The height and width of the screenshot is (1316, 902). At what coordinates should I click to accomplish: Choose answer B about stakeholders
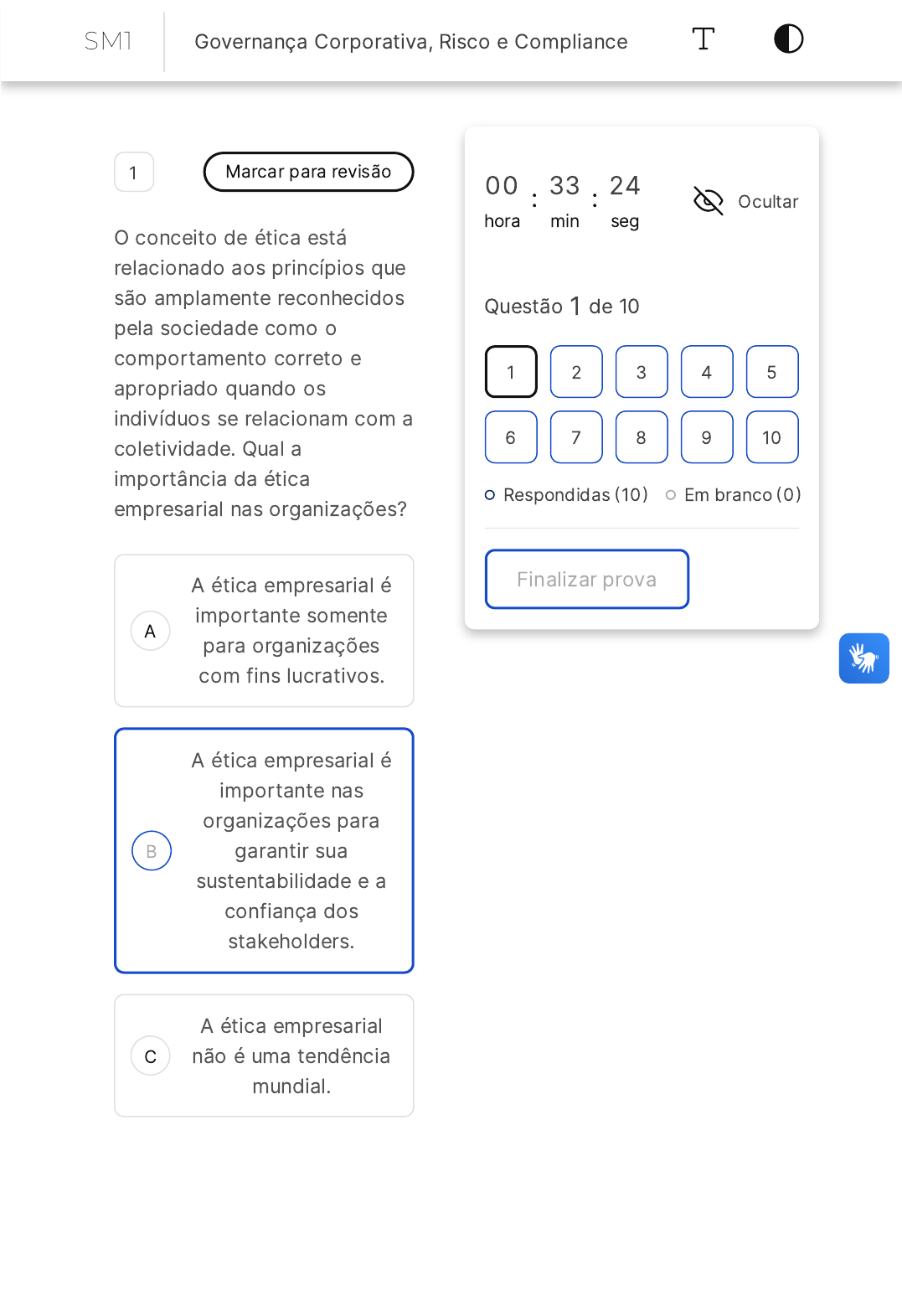coord(264,851)
